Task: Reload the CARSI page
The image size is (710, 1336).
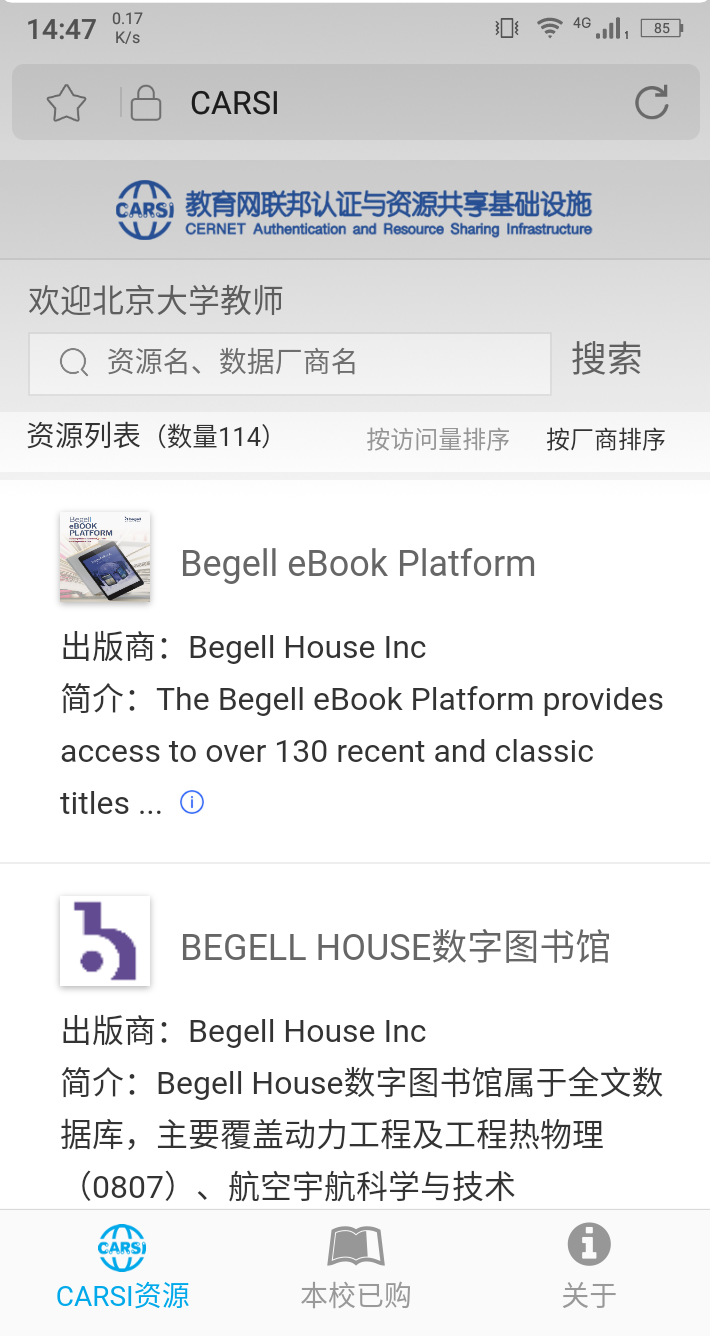Action: coord(651,102)
